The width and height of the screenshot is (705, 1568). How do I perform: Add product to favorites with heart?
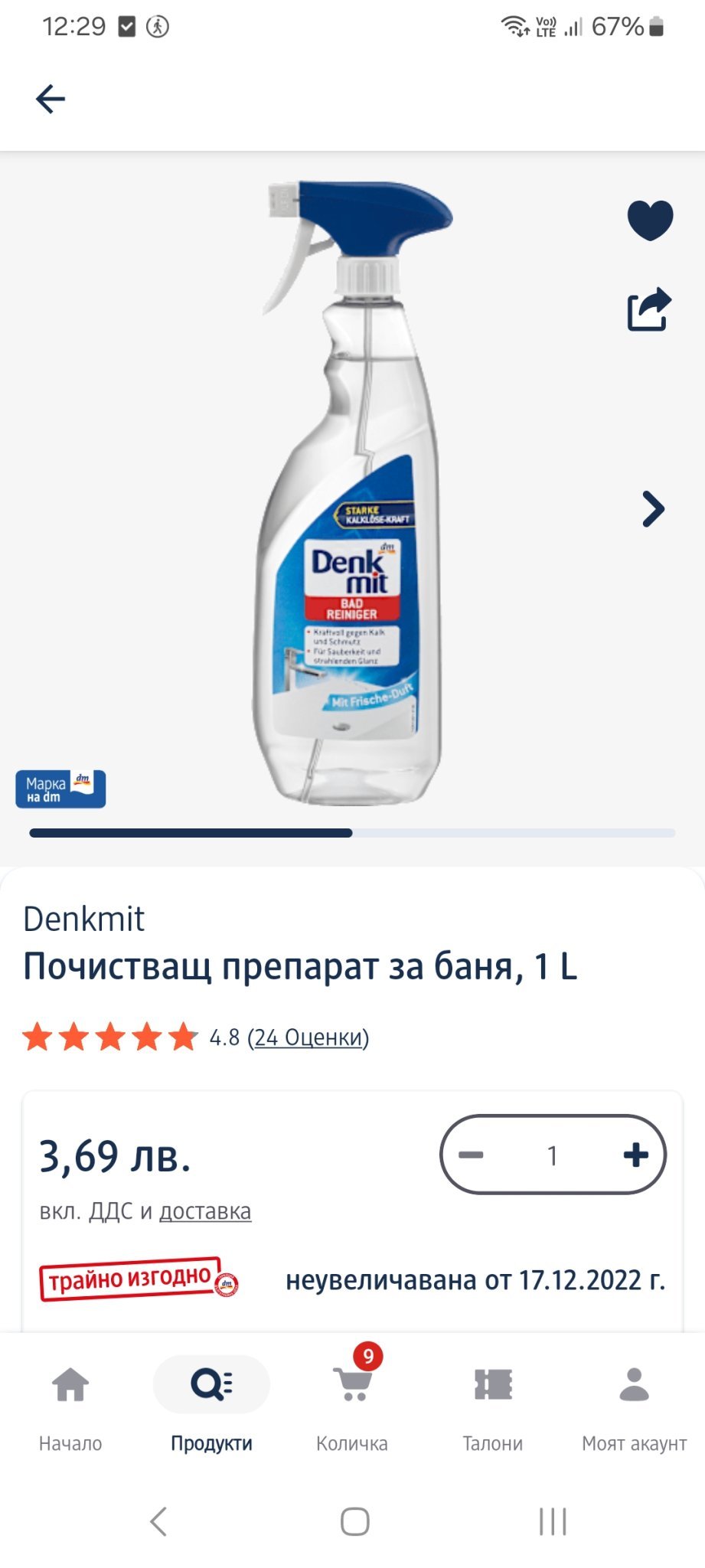650,220
